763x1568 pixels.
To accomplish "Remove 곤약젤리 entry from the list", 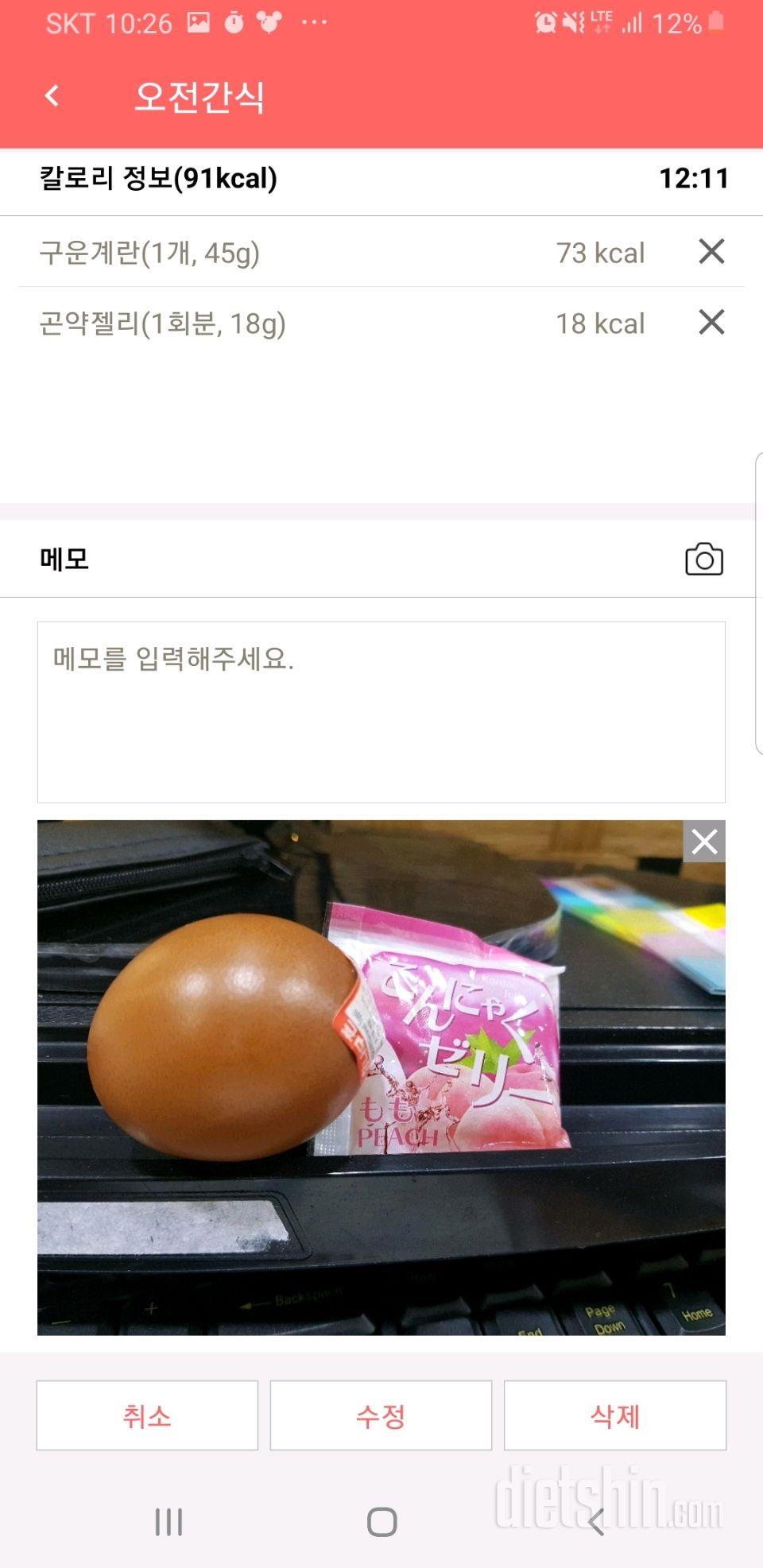I will (x=711, y=323).
